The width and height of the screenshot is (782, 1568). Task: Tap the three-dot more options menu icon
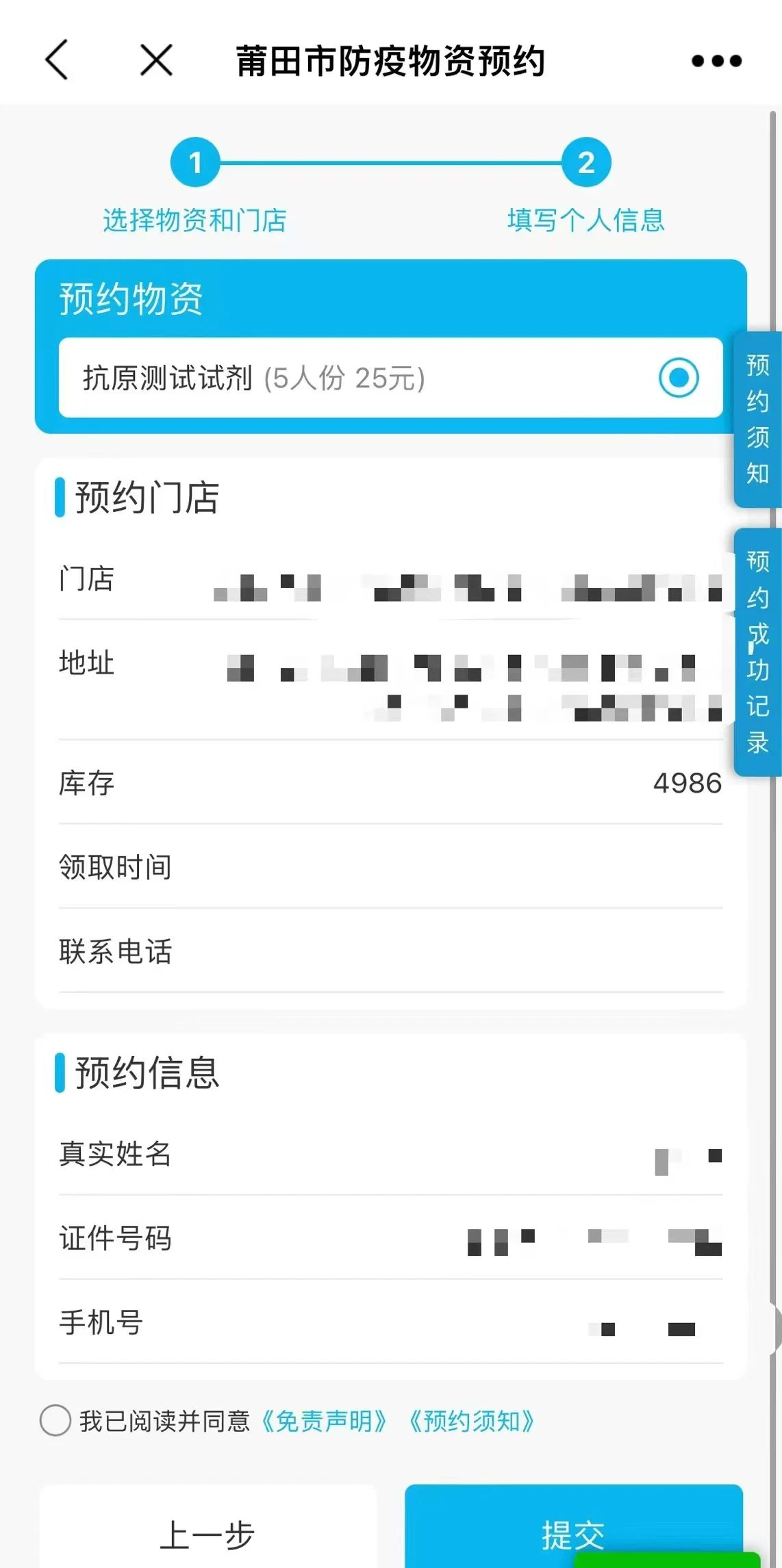click(716, 60)
